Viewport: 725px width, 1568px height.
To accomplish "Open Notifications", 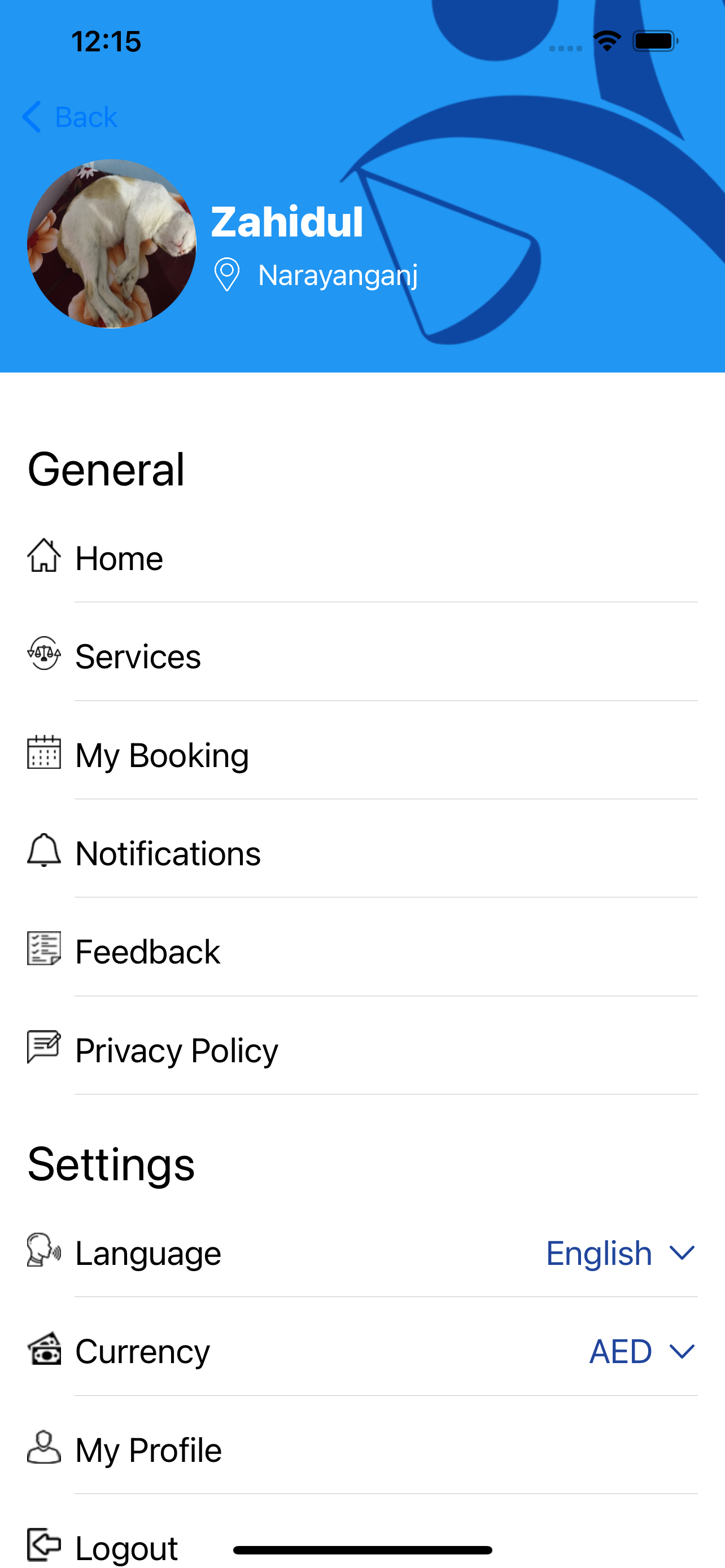I will click(167, 853).
